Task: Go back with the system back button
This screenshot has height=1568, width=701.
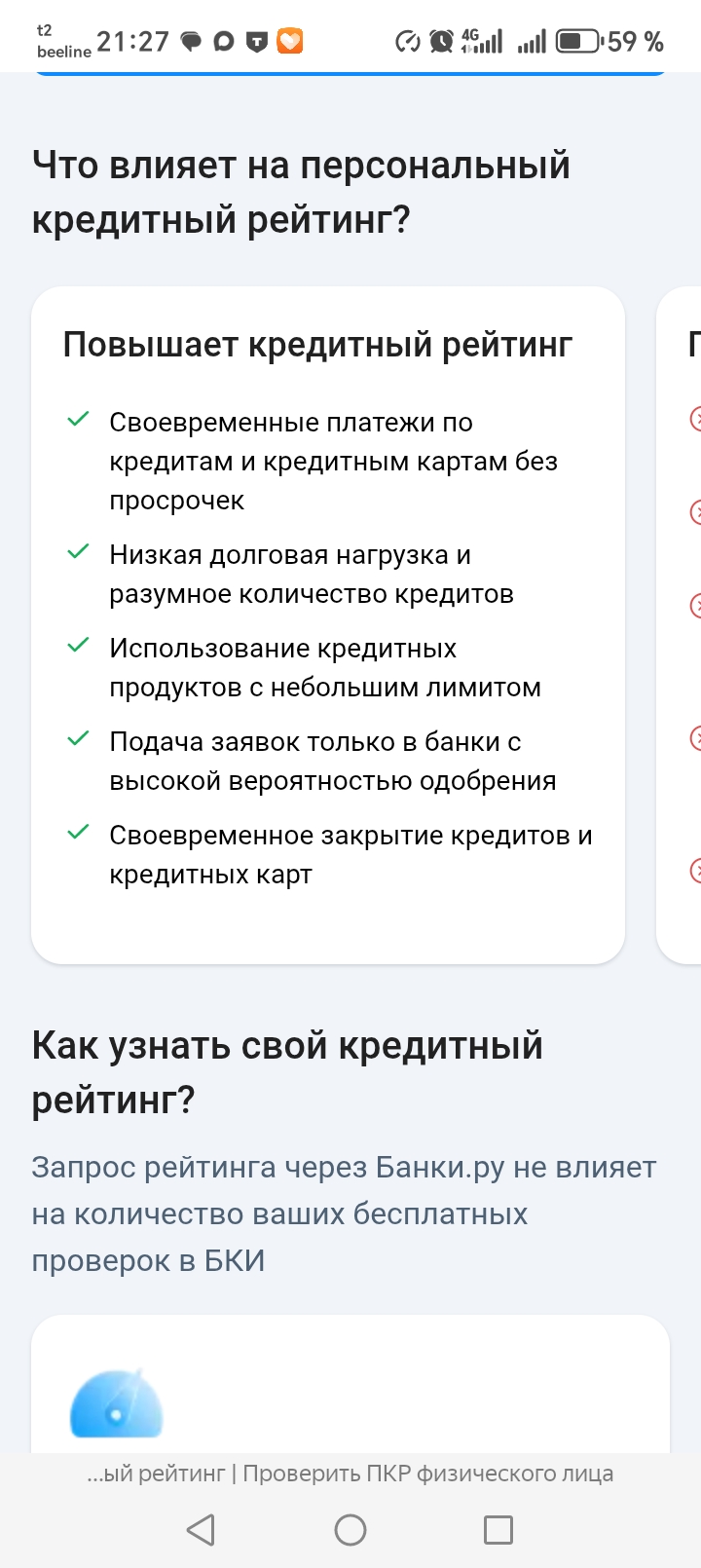Action: click(201, 1530)
